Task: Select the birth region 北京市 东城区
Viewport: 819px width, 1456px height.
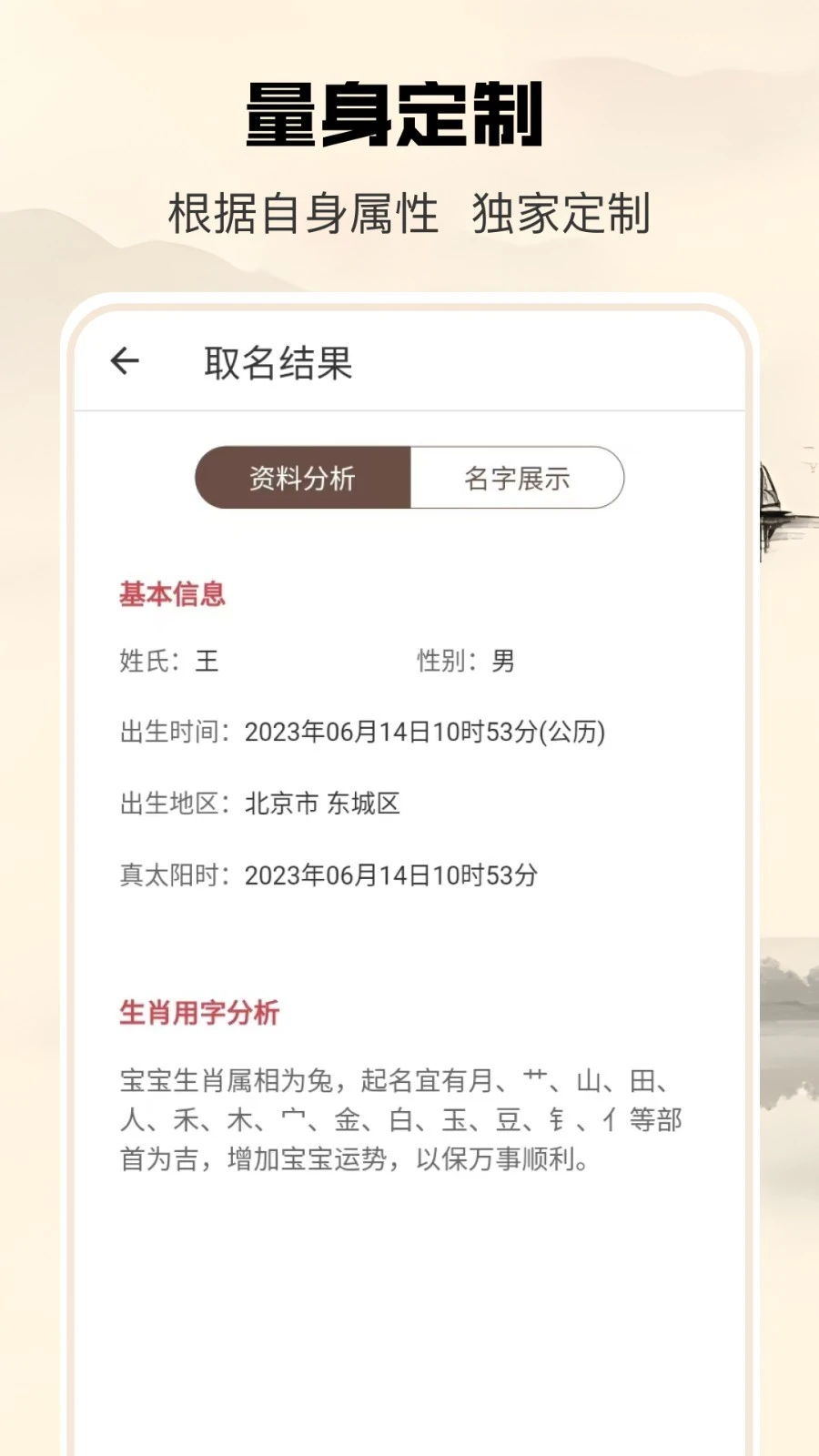Action: click(322, 804)
